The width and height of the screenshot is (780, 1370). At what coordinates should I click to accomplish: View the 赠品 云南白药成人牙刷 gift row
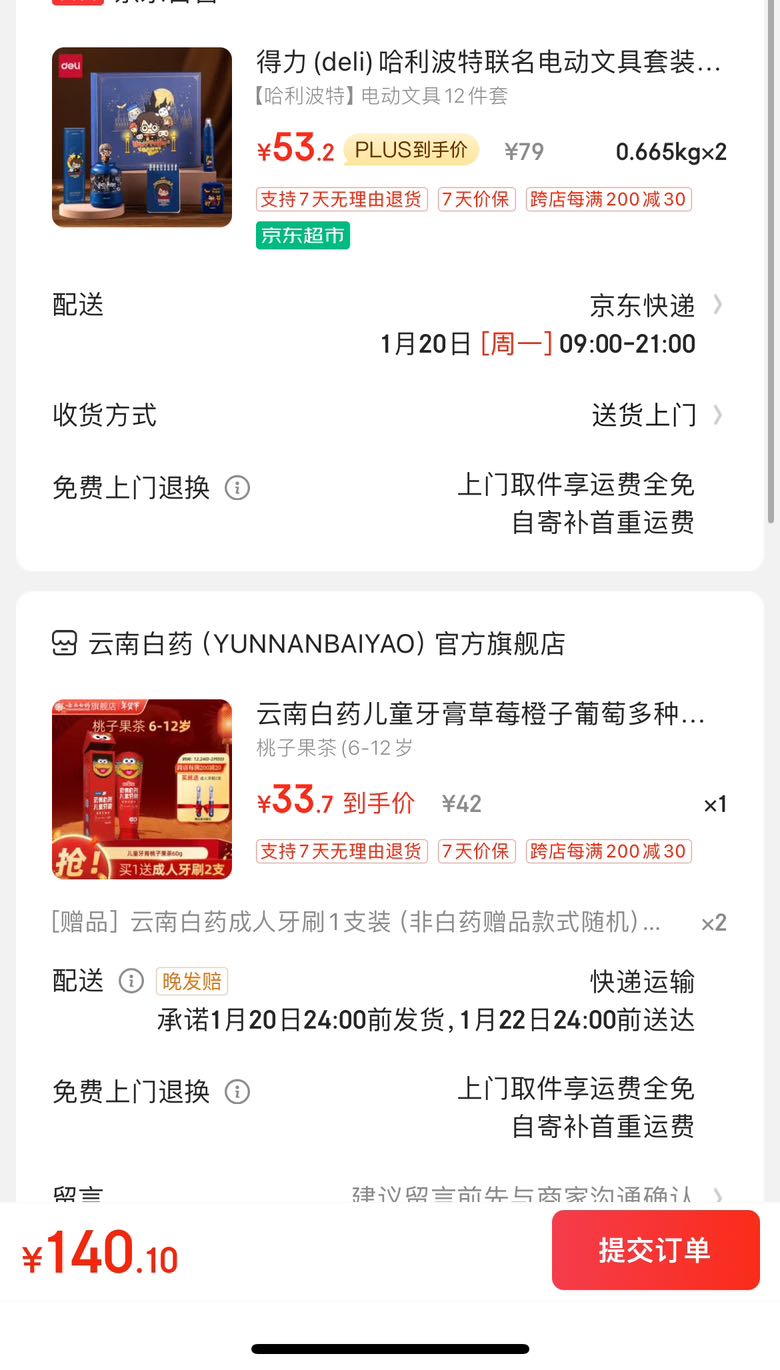[389, 922]
